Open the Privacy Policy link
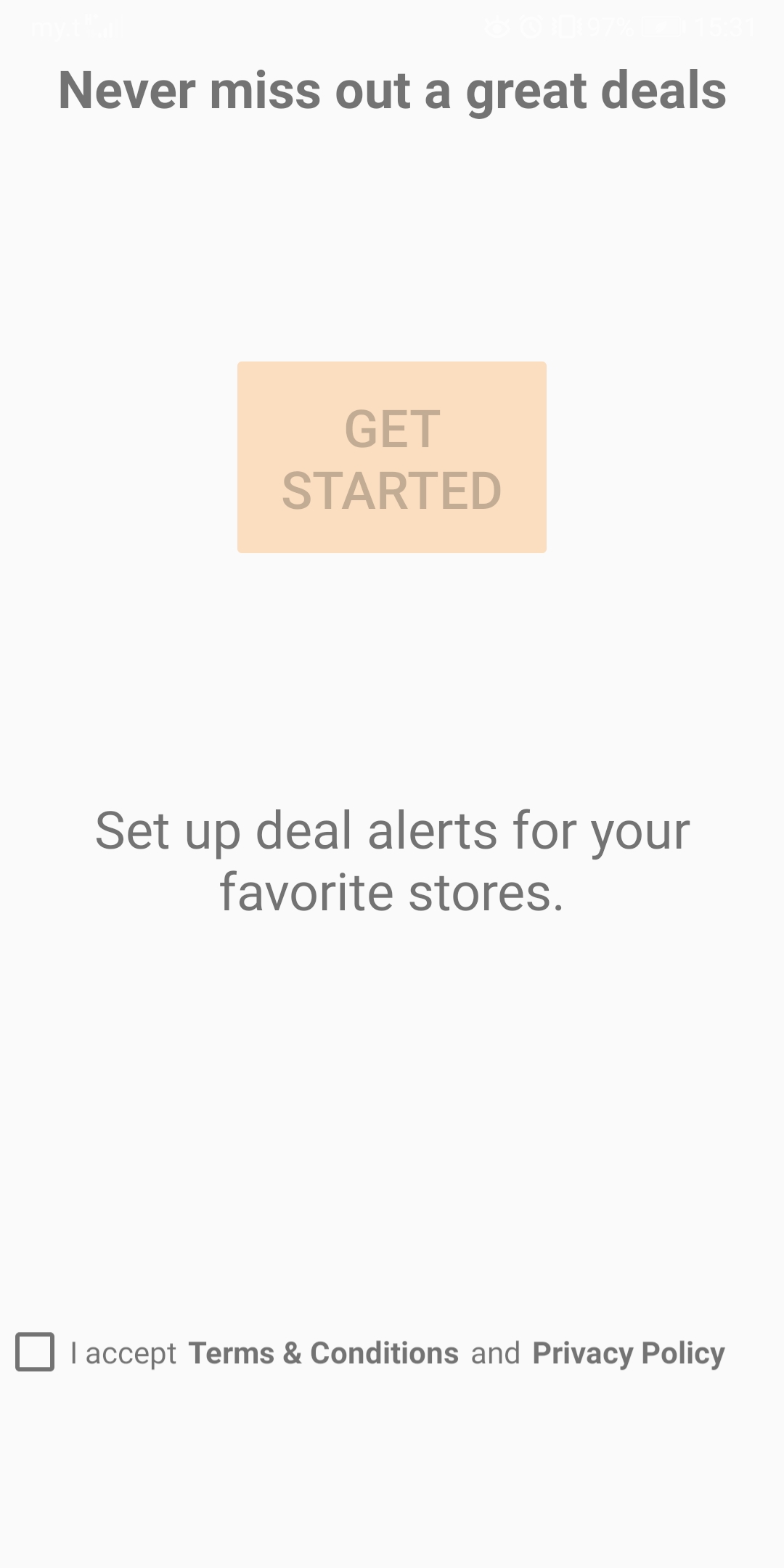Viewport: 784px width, 1568px height. point(629,1354)
